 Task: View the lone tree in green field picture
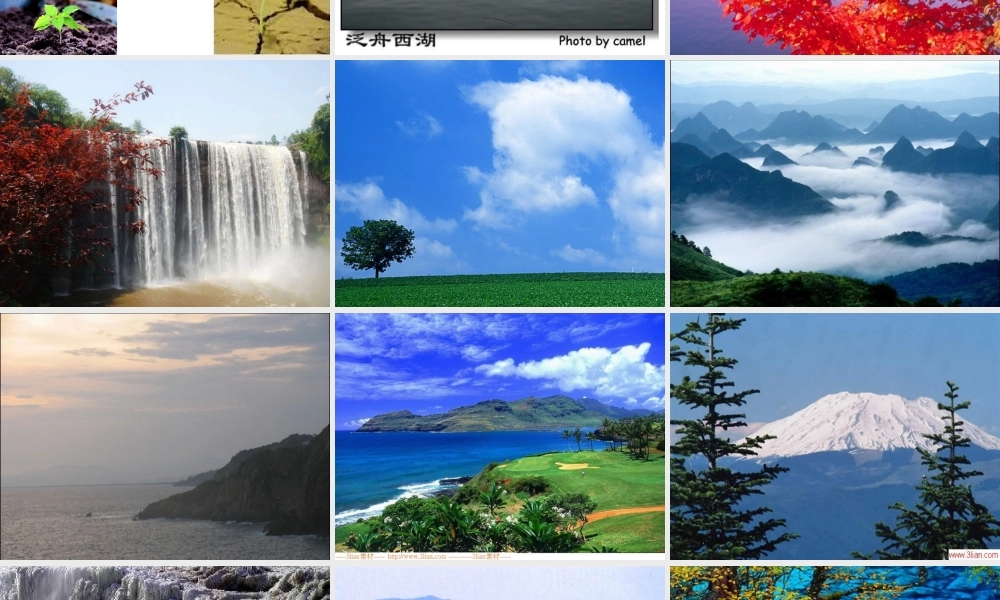pyautogui.click(x=500, y=183)
